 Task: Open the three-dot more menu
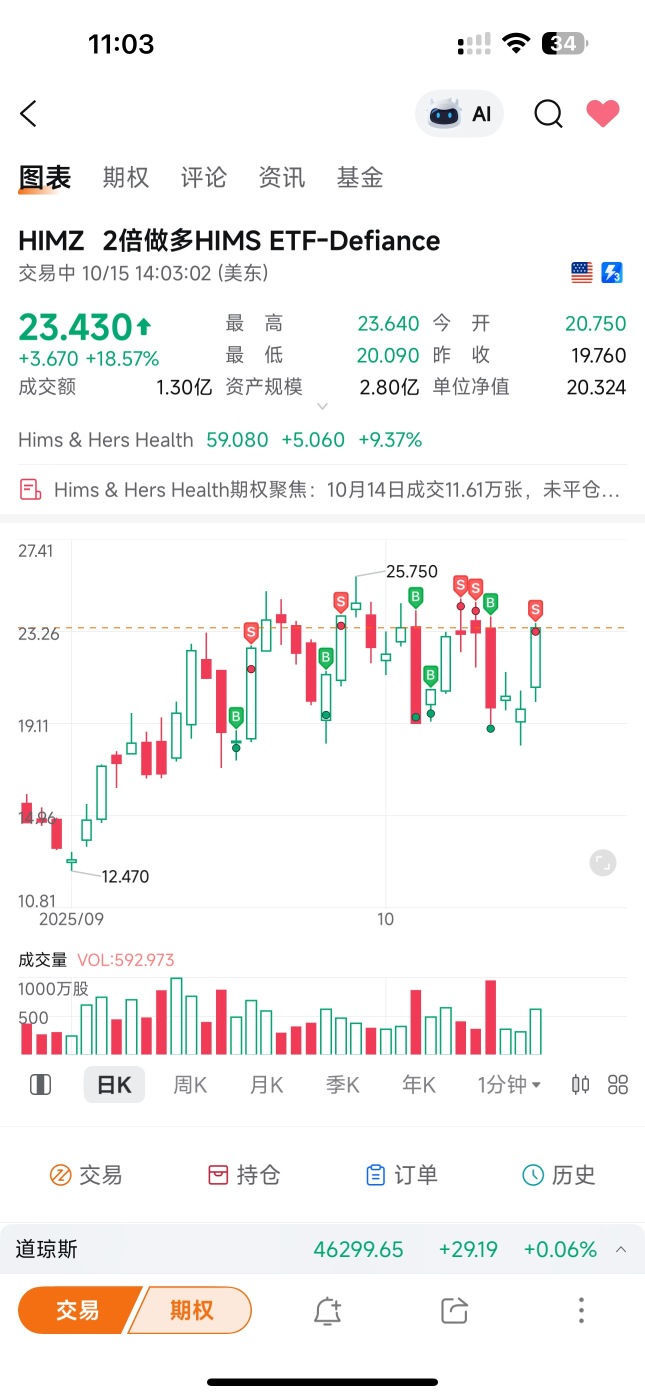pos(581,1311)
